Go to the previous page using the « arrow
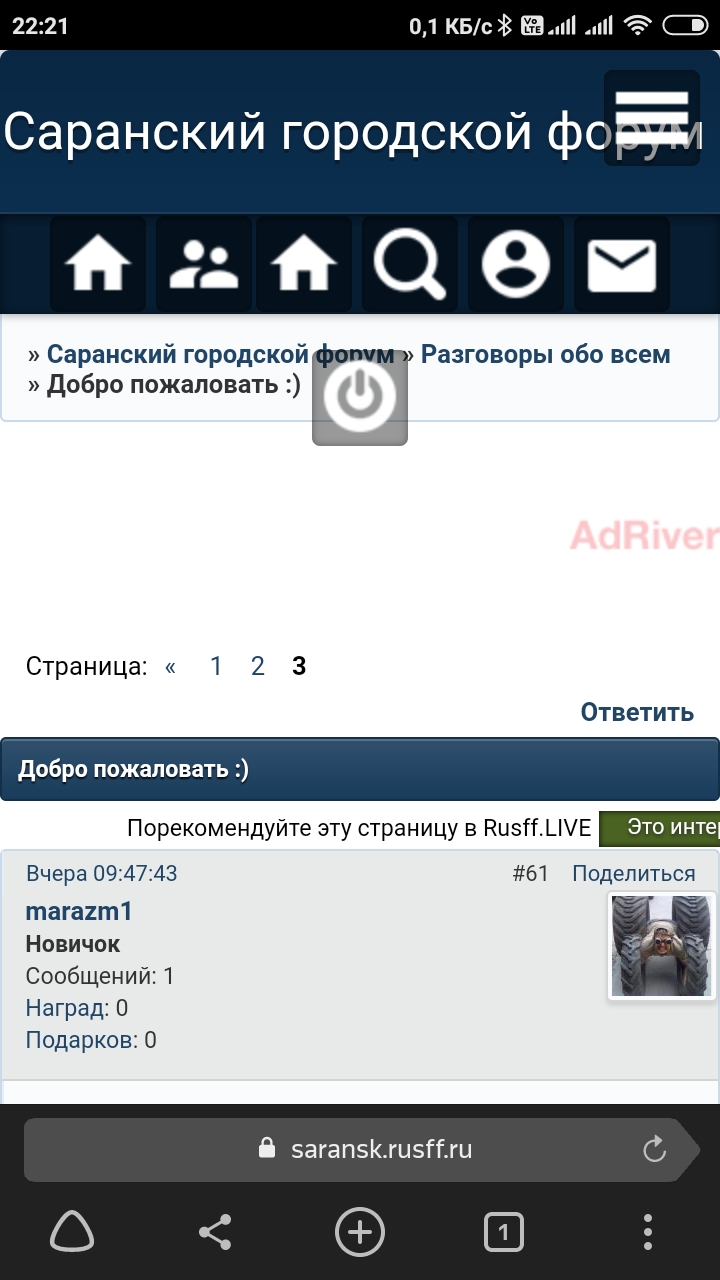Image resolution: width=720 pixels, height=1280 pixels. pos(170,666)
